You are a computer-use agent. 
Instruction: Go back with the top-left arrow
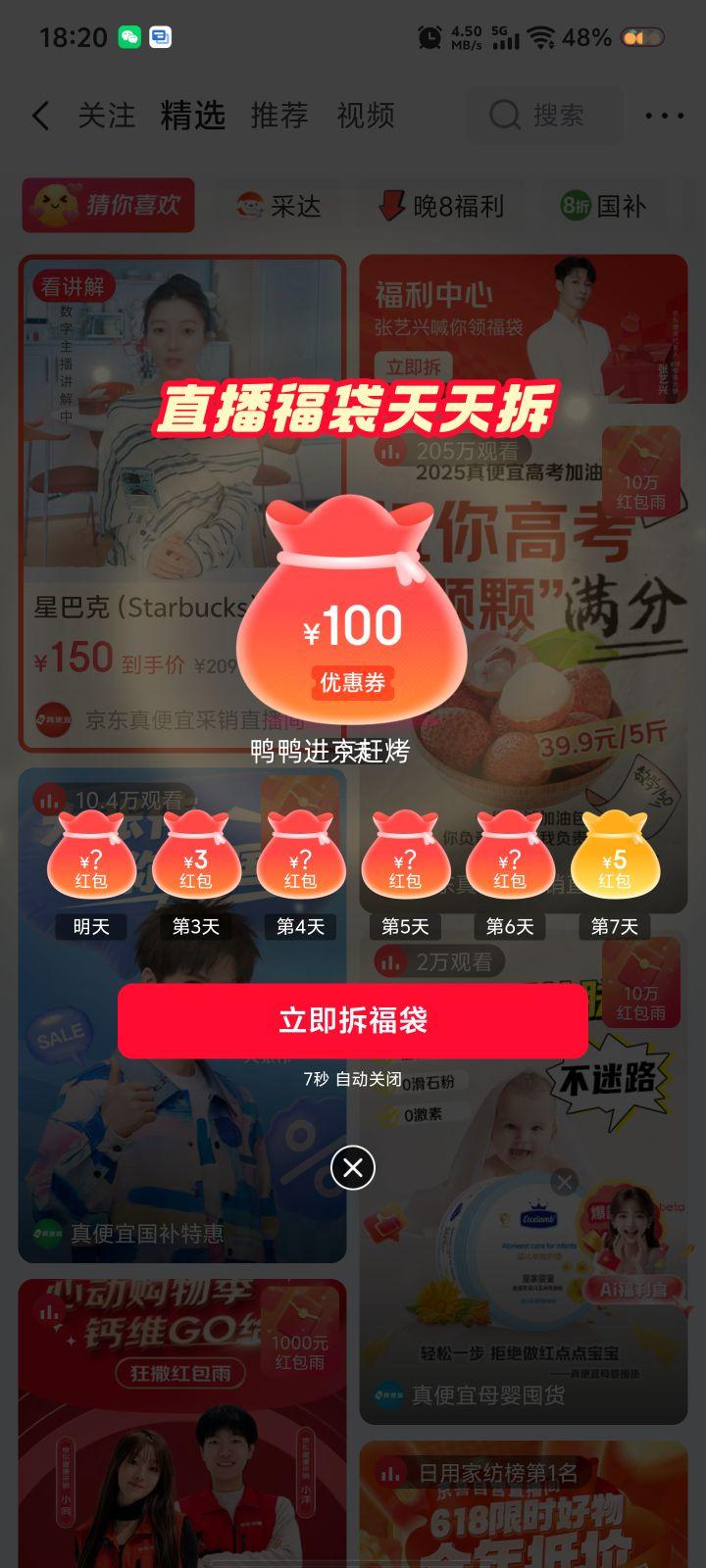[40, 116]
